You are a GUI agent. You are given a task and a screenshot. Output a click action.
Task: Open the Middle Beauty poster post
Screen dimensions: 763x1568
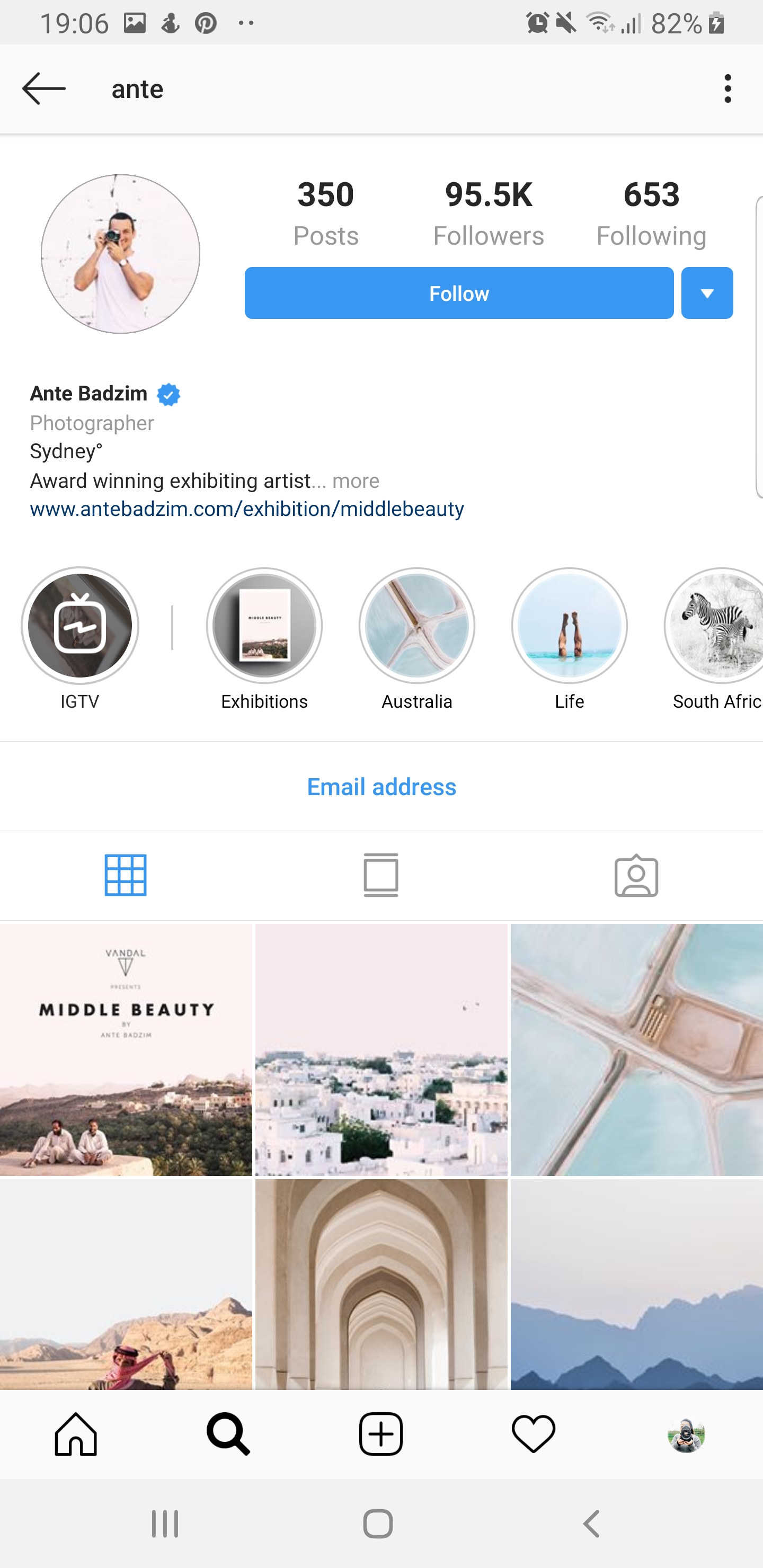pos(126,1049)
